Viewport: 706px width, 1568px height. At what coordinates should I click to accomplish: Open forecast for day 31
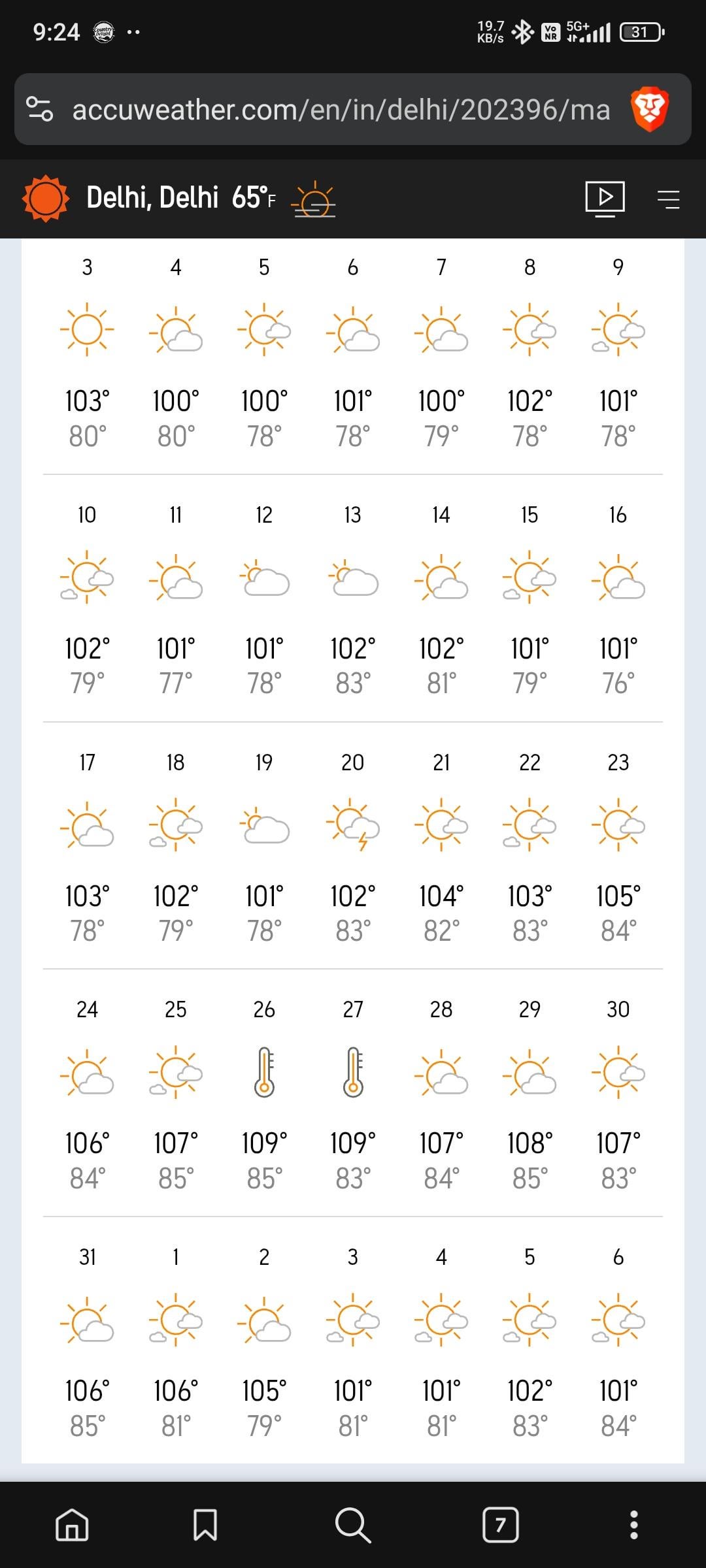[87, 1340]
